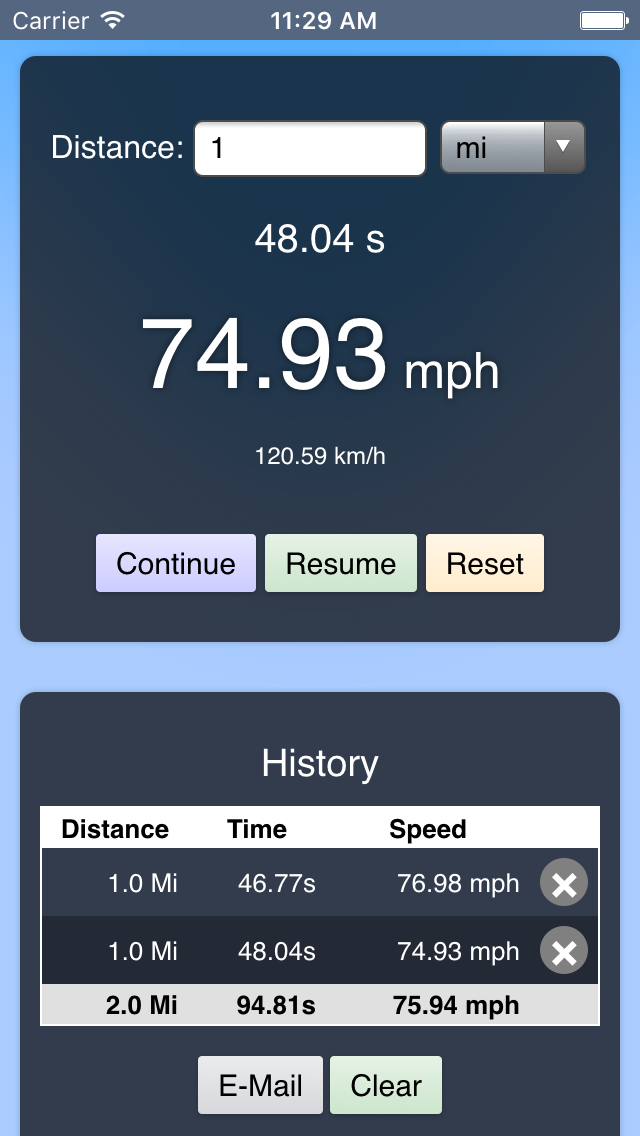Viewport: 640px width, 1136px height.
Task: Remove the 48.04s history entry
Action: (564, 951)
